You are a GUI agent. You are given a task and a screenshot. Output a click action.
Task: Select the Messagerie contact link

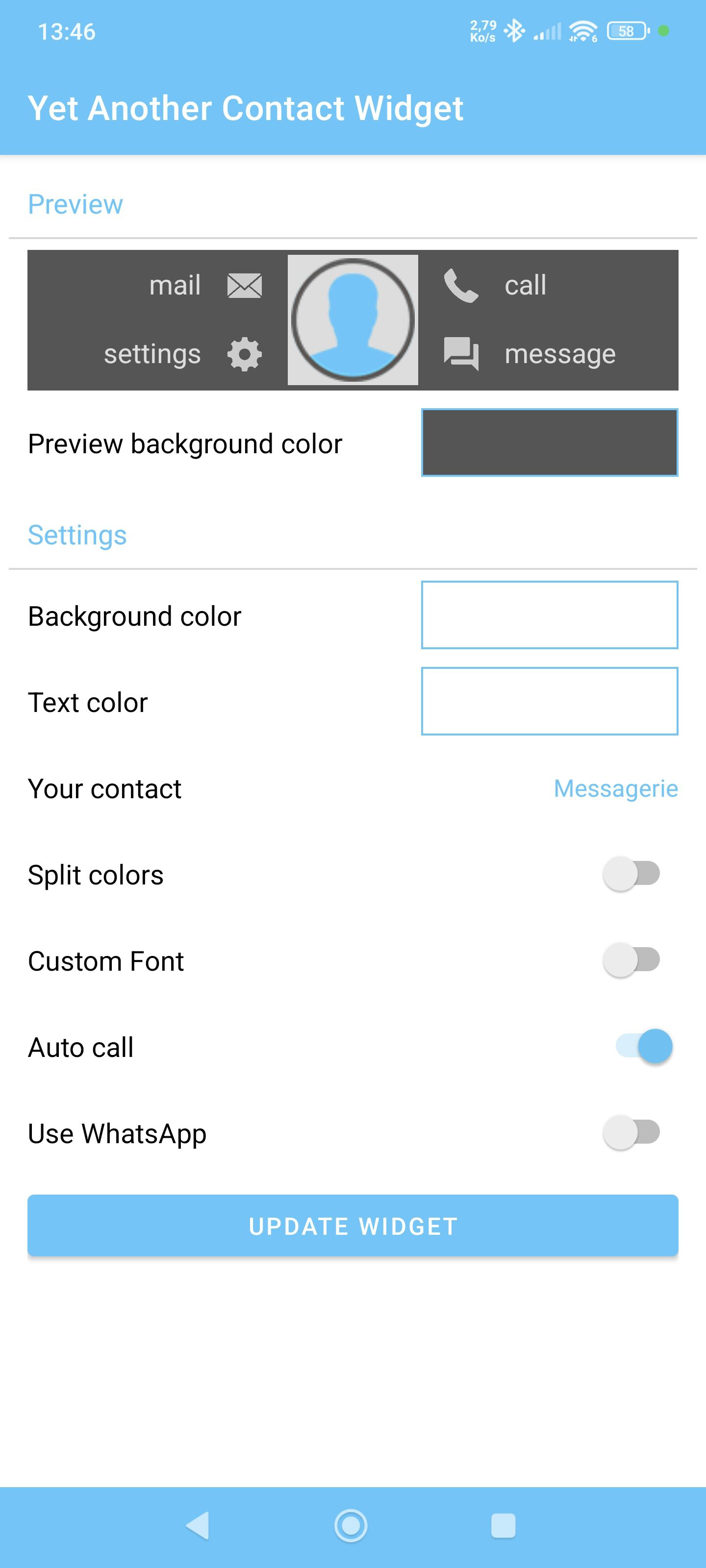tap(615, 788)
